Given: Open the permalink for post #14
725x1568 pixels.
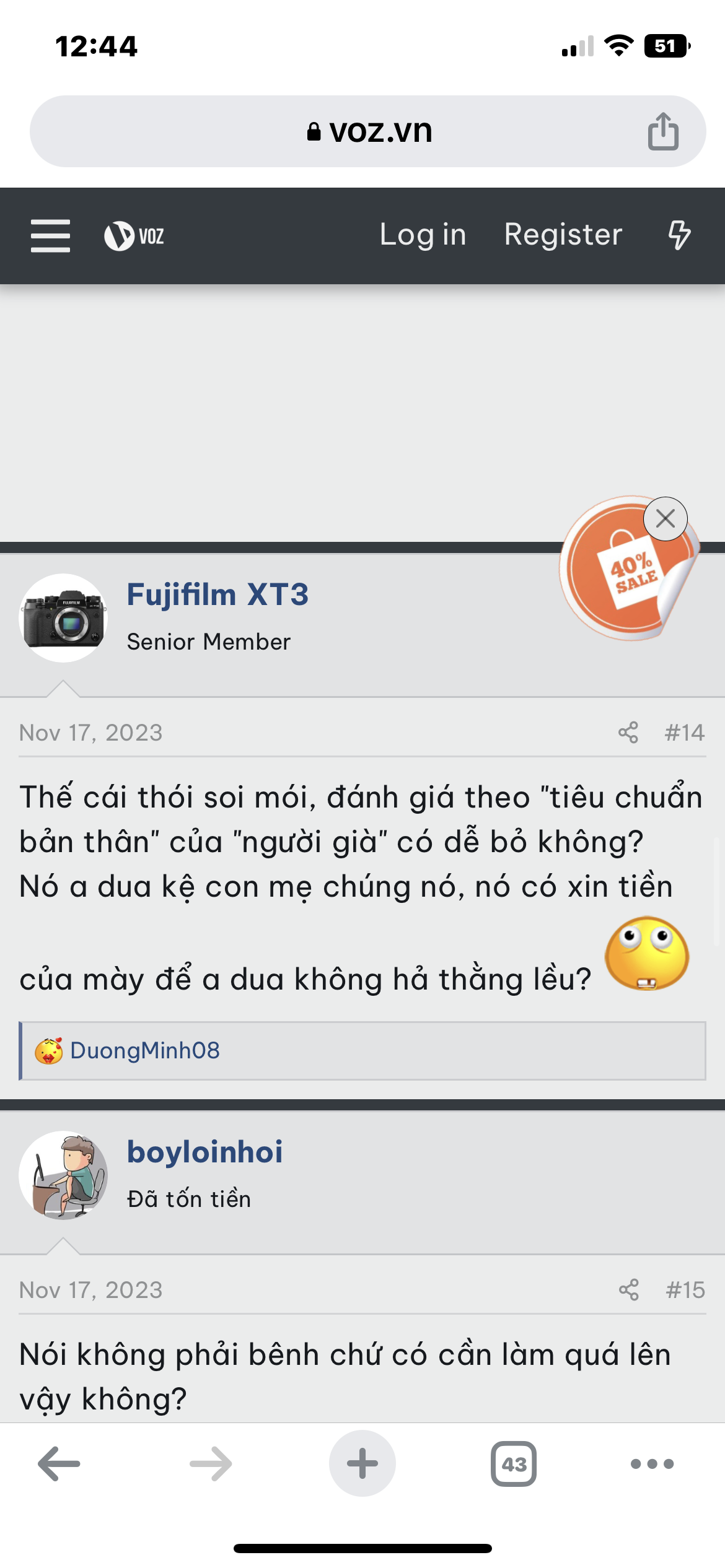Looking at the screenshot, I should point(684,733).
